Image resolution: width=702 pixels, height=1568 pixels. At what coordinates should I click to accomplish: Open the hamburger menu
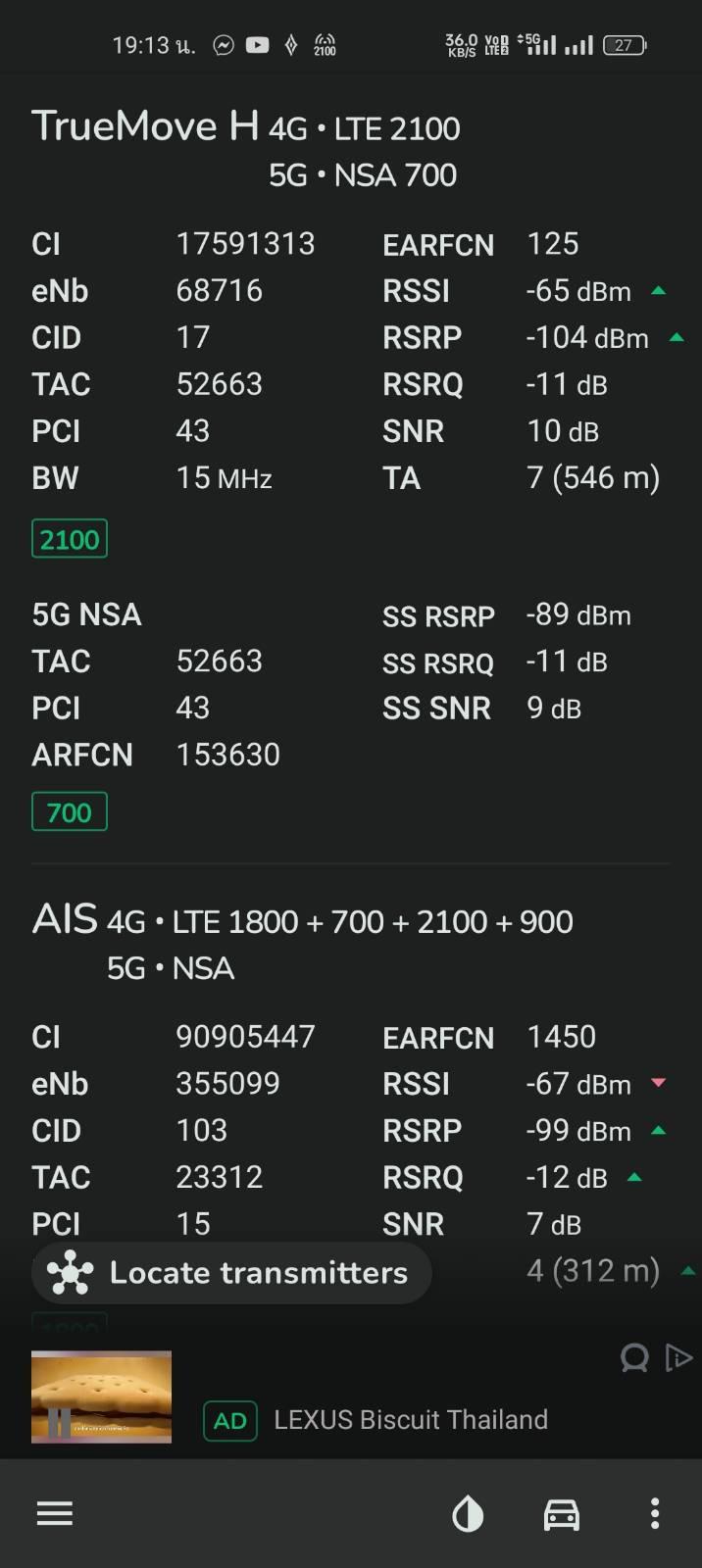click(x=55, y=1514)
